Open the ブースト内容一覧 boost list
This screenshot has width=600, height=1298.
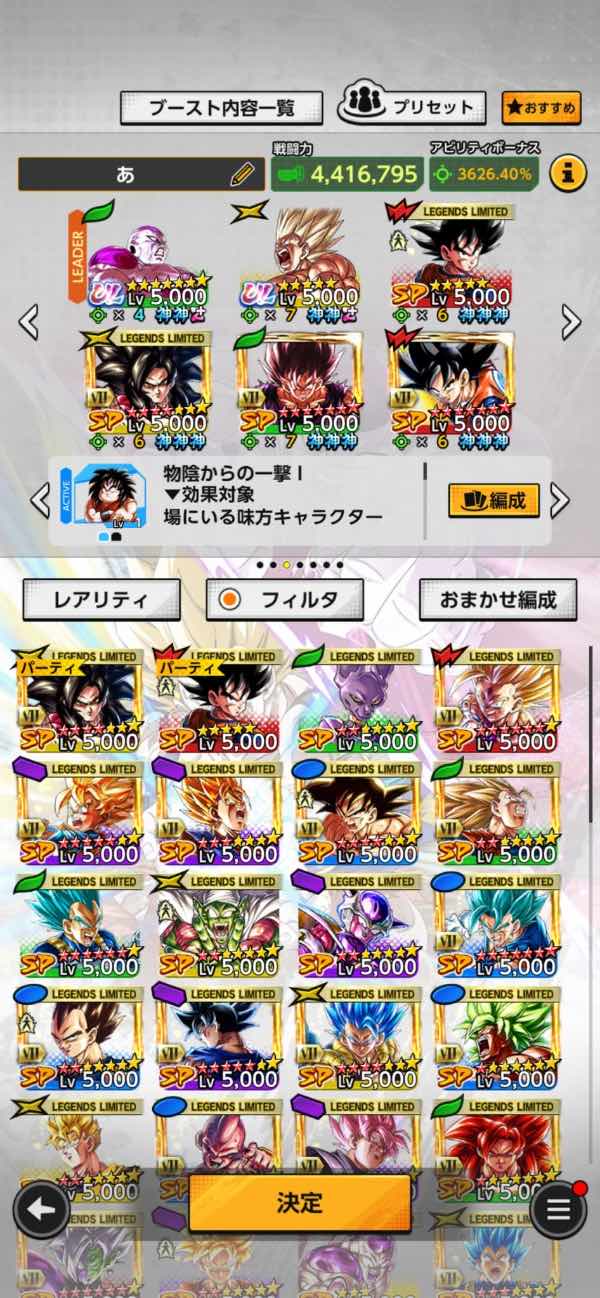pos(221,107)
